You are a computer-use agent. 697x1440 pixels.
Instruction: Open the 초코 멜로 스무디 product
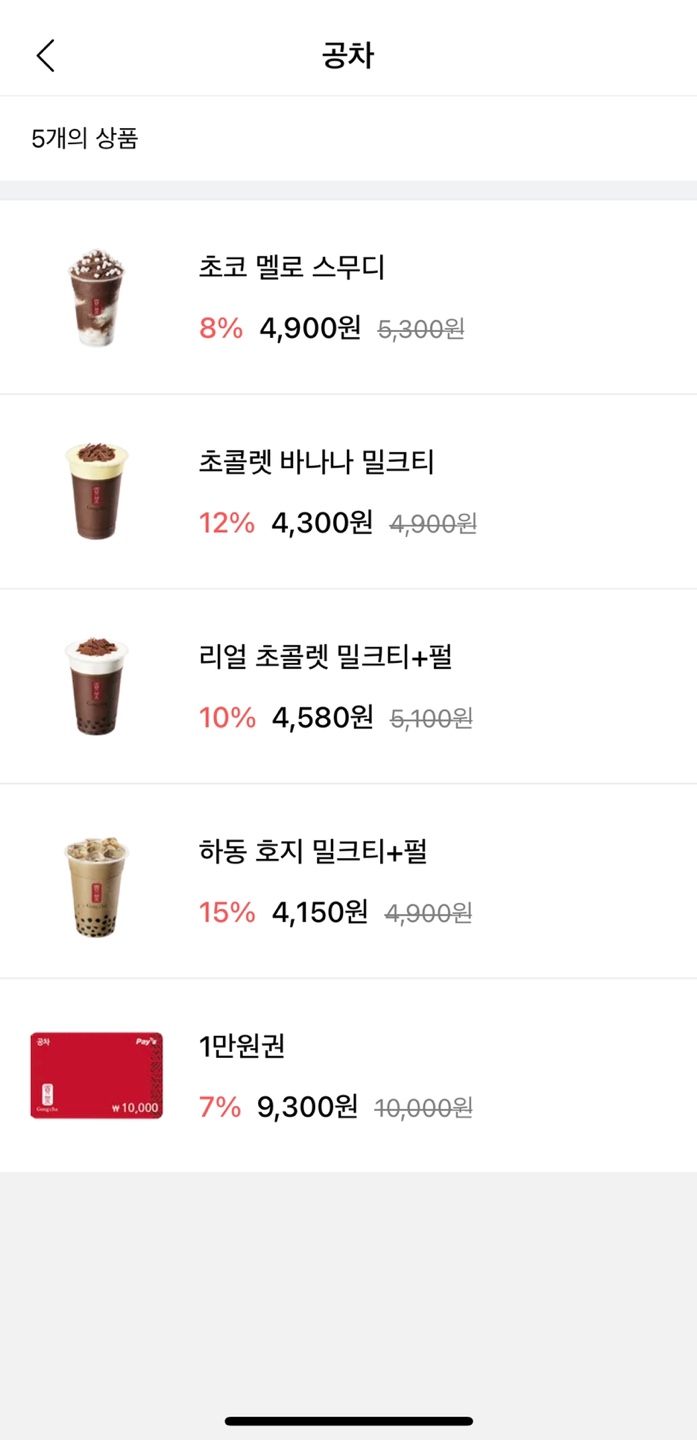(292, 268)
